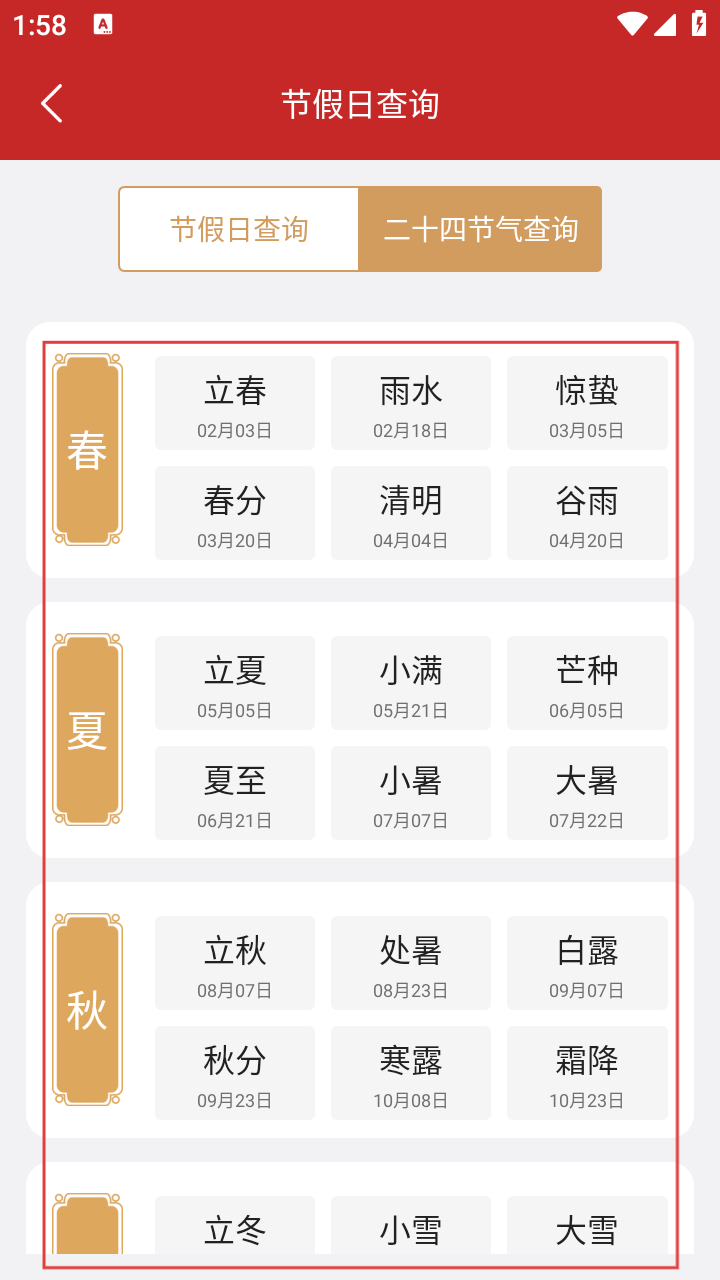Open the 雨水 solar term tile
The image size is (720, 1280).
(x=411, y=403)
